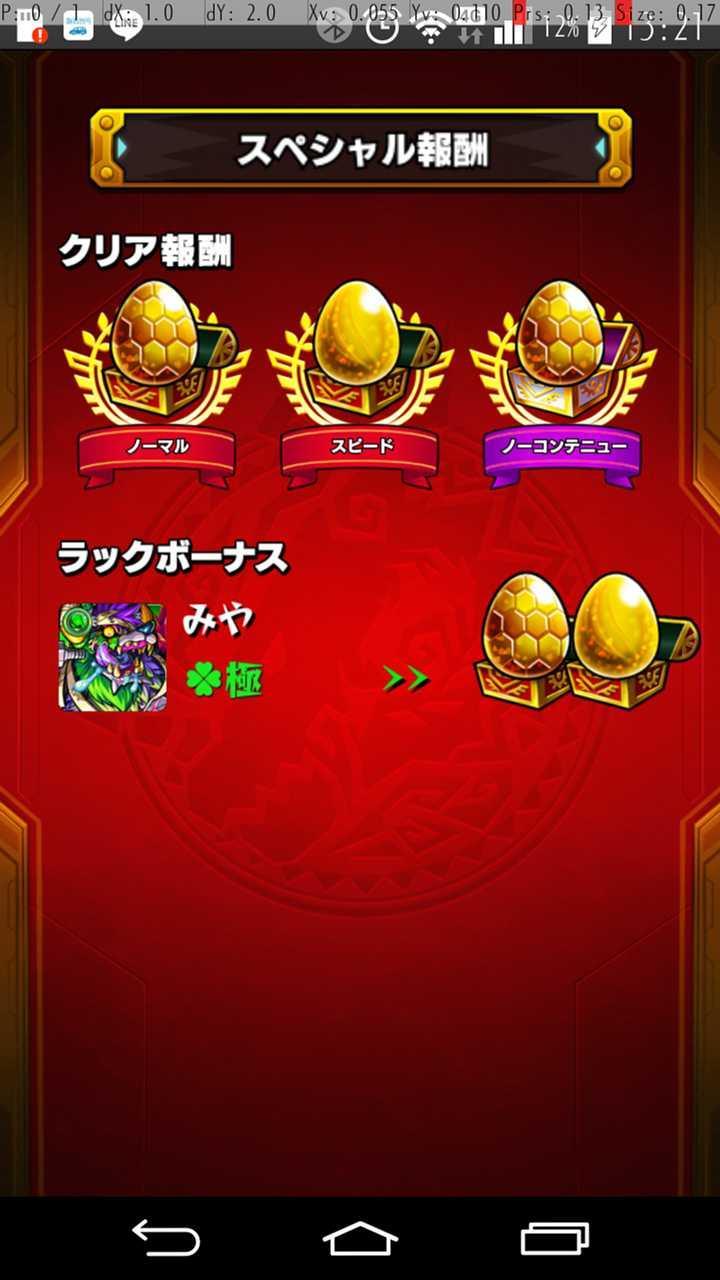Go back with the system back button

[166, 1238]
